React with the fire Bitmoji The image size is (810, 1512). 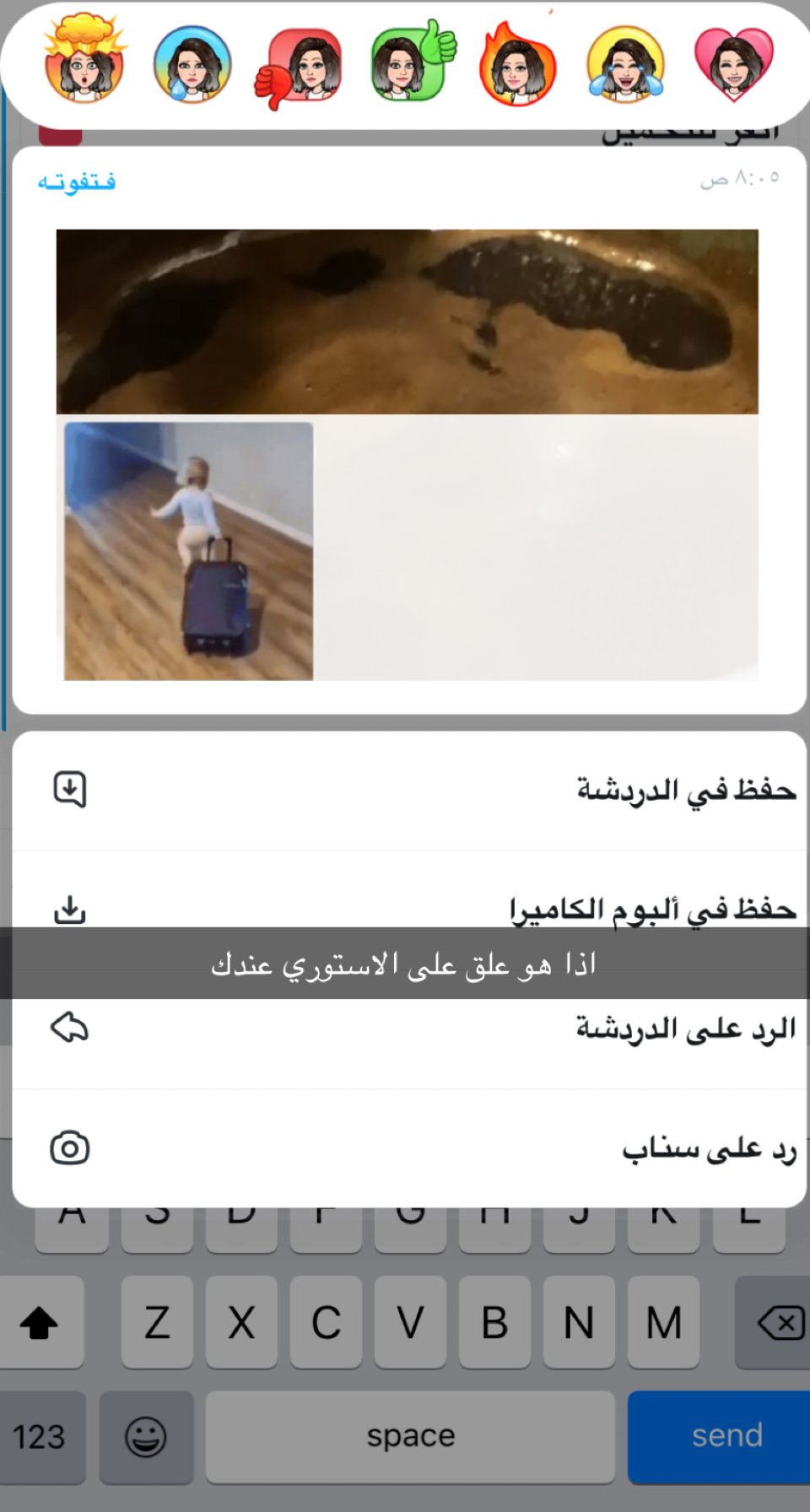coord(517,64)
